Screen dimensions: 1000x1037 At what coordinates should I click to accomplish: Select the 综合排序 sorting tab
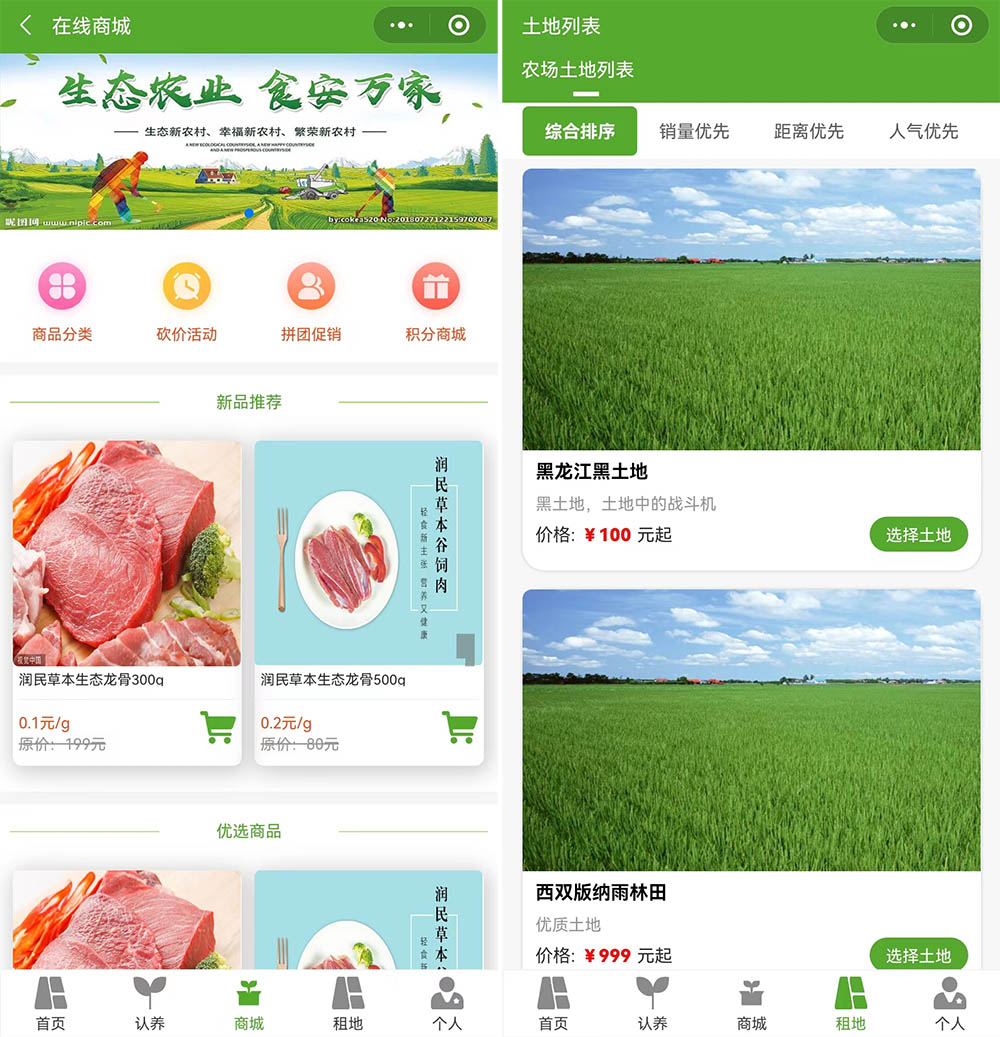[x=579, y=131]
